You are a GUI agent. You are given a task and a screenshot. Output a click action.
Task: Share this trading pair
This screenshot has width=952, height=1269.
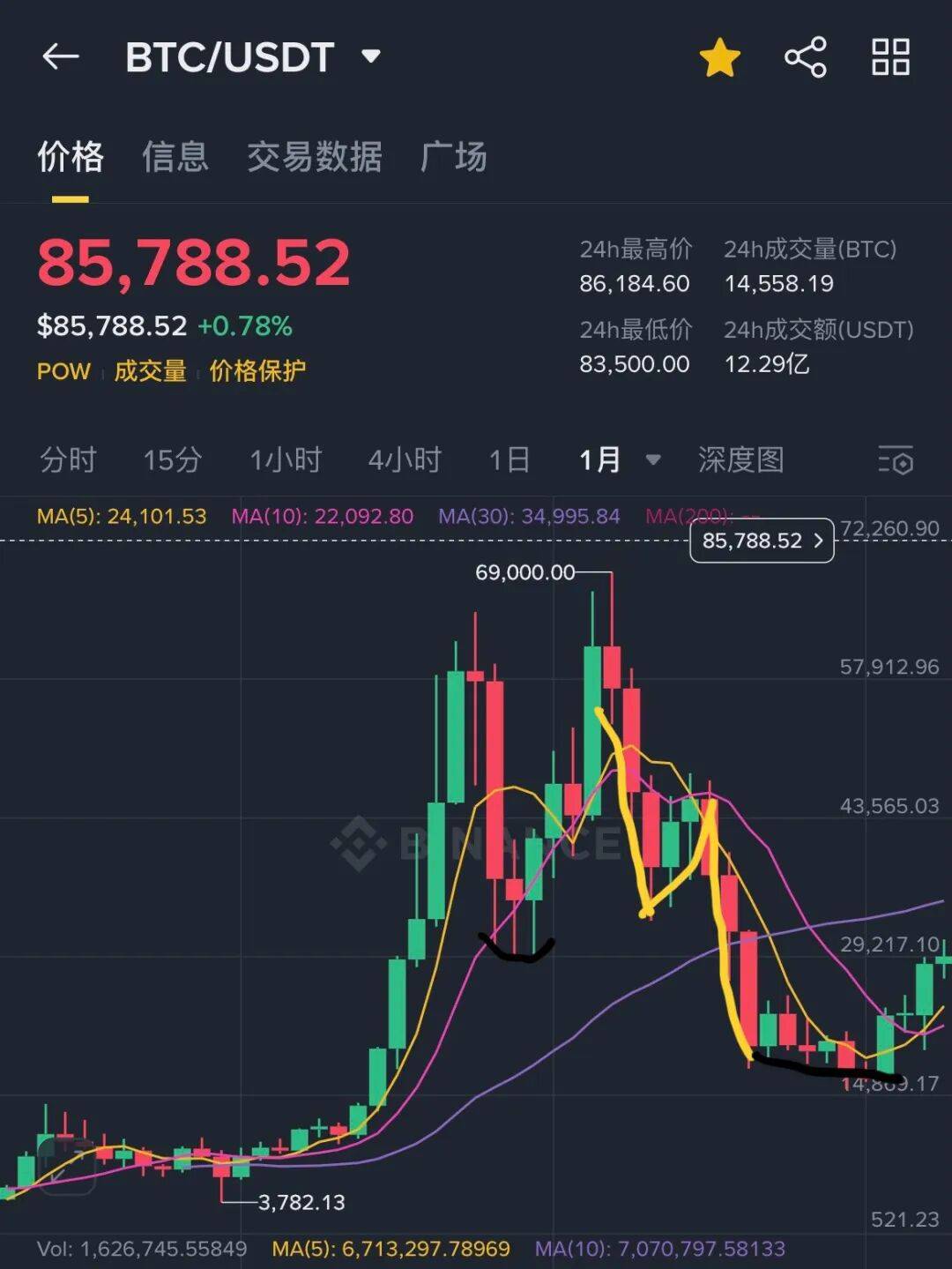click(805, 58)
